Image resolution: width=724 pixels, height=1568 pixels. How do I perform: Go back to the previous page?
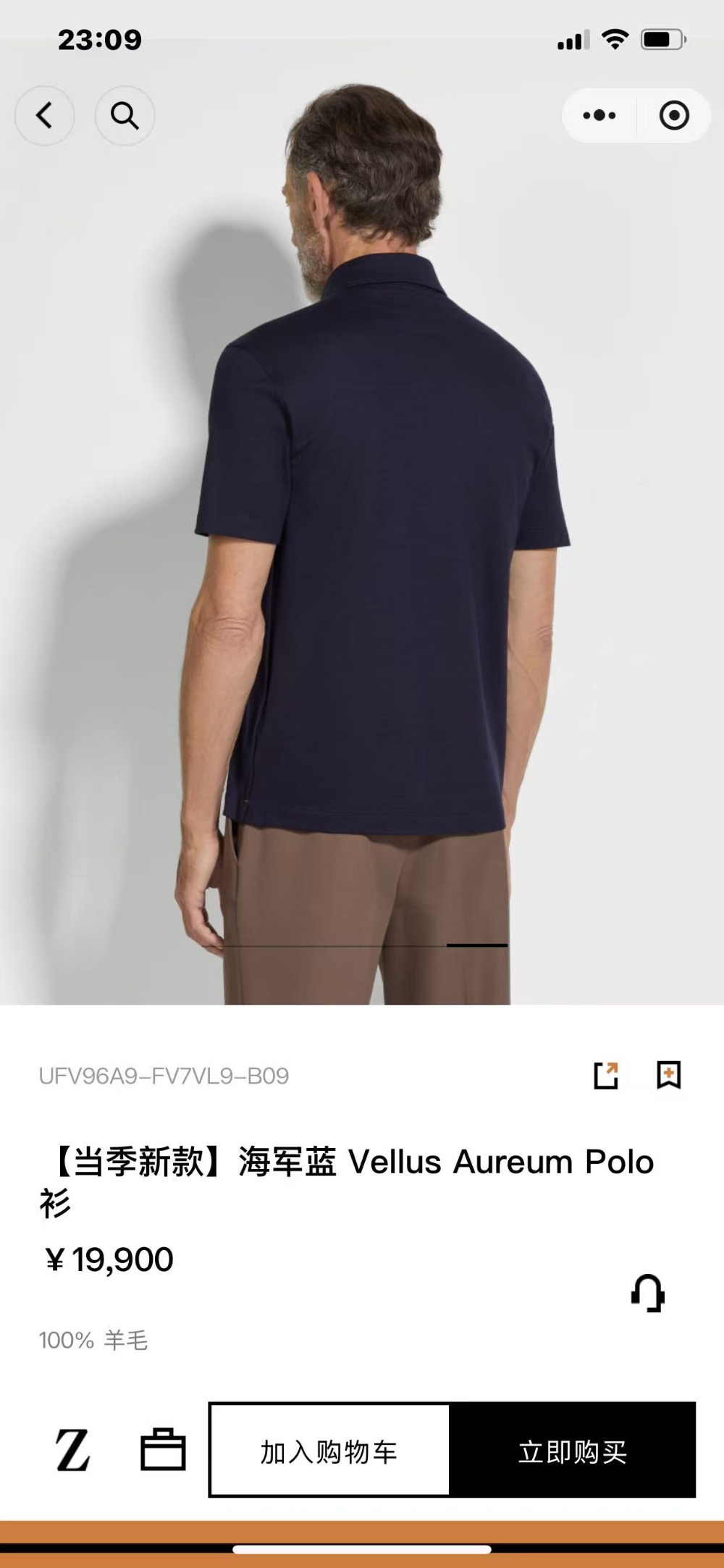point(44,115)
